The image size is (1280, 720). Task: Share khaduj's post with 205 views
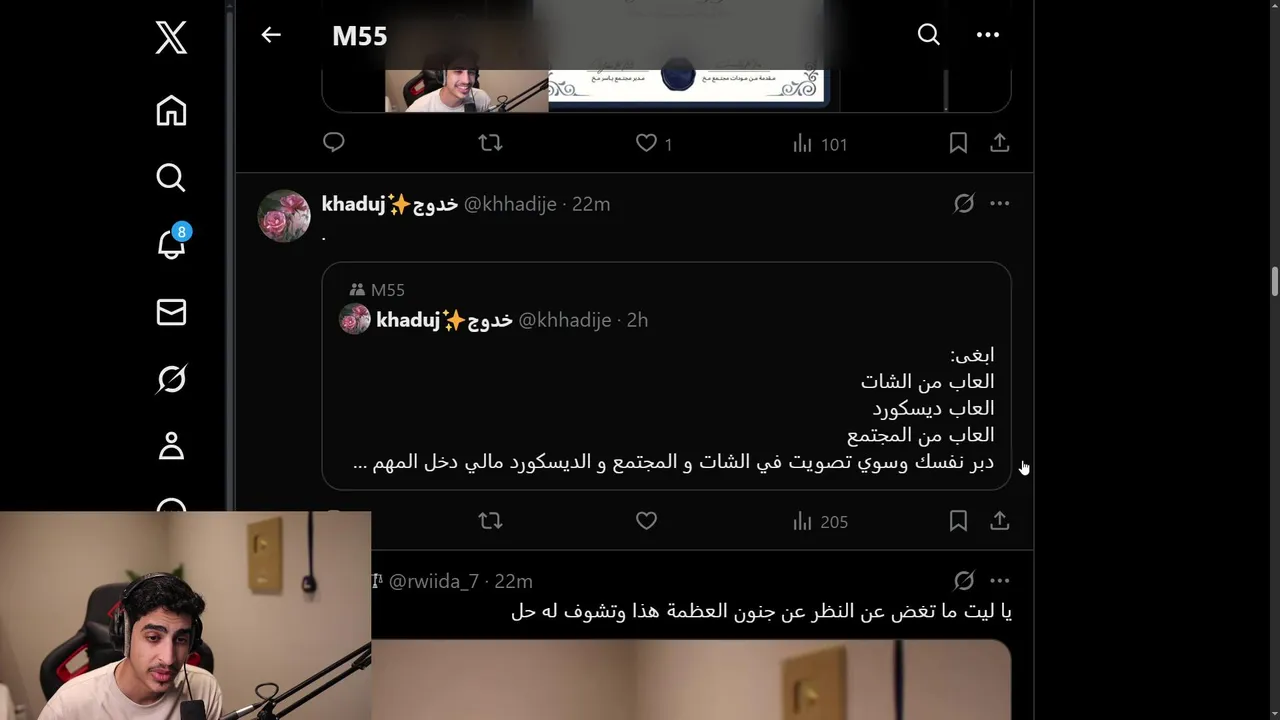1000,521
